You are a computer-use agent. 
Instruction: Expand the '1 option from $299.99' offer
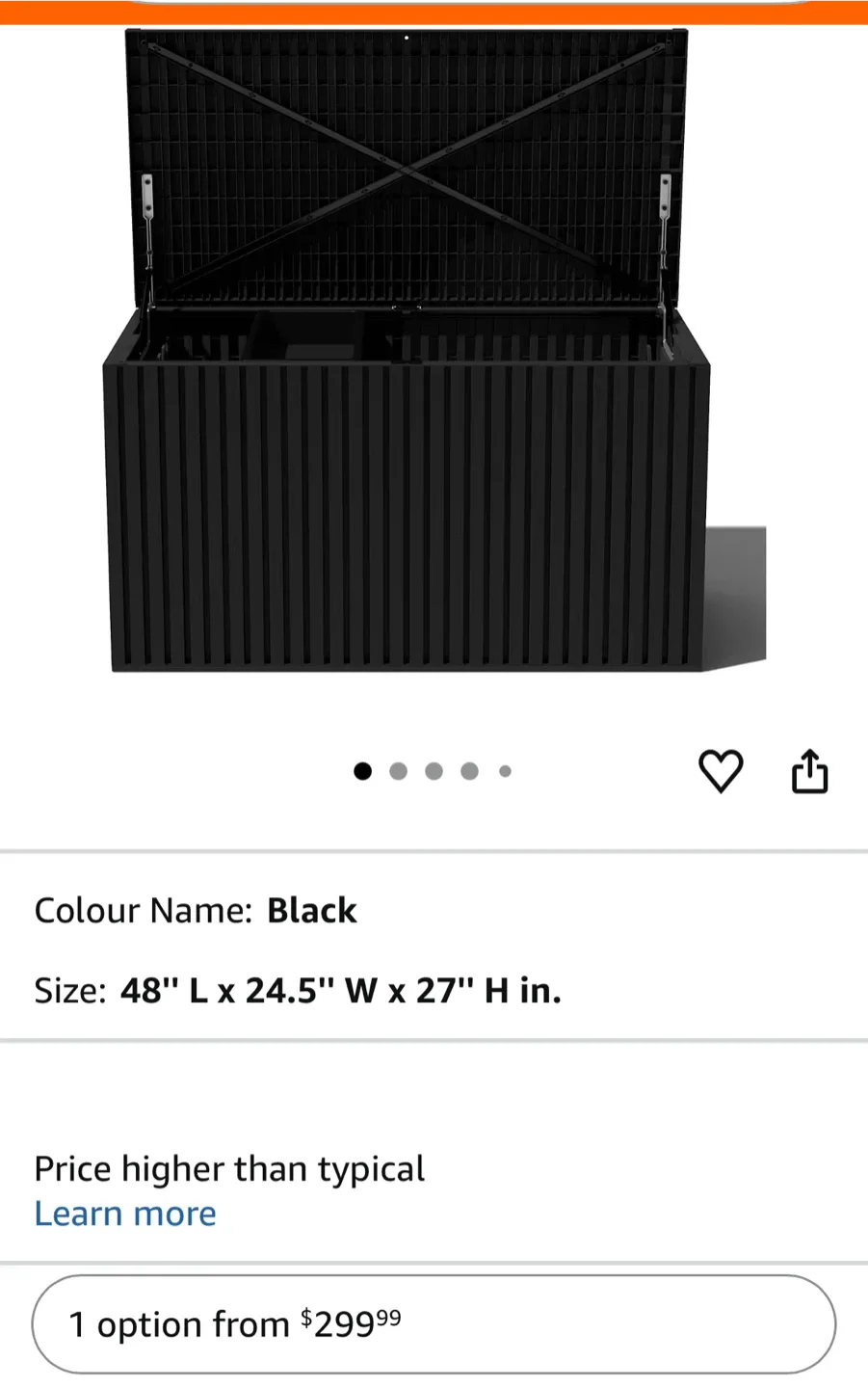click(x=434, y=1324)
